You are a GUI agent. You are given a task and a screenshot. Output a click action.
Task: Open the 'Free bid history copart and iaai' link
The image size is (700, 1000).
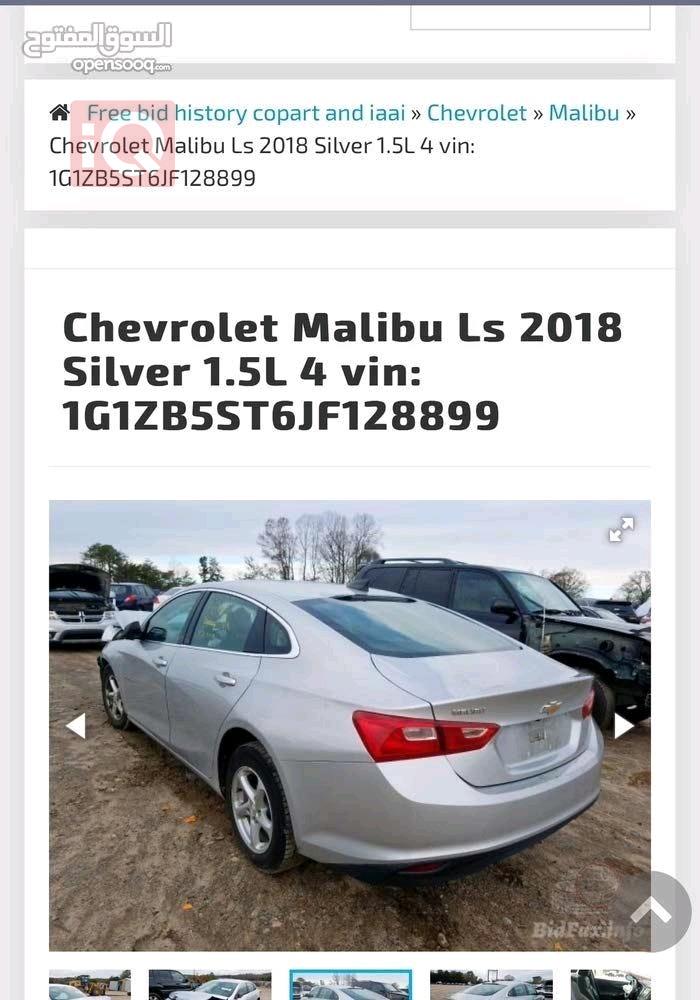coord(245,113)
